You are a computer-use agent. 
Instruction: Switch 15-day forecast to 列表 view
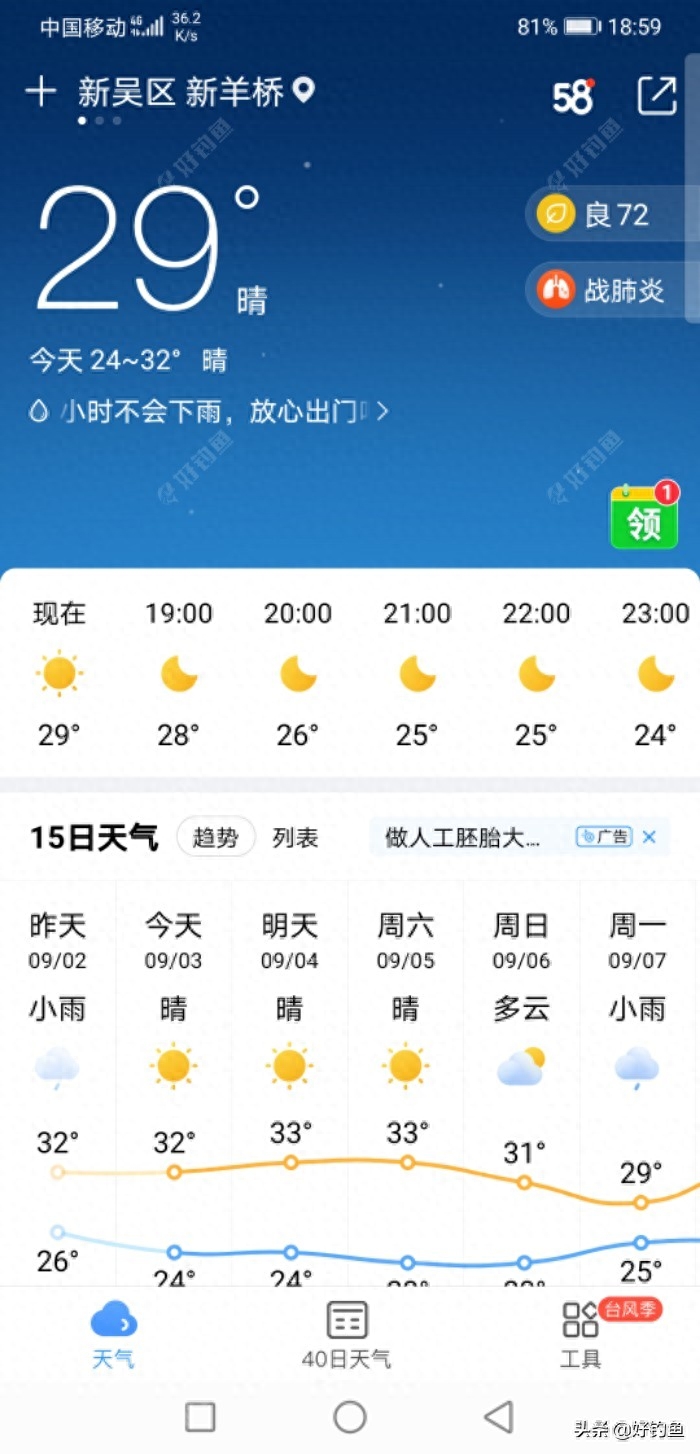(x=296, y=838)
